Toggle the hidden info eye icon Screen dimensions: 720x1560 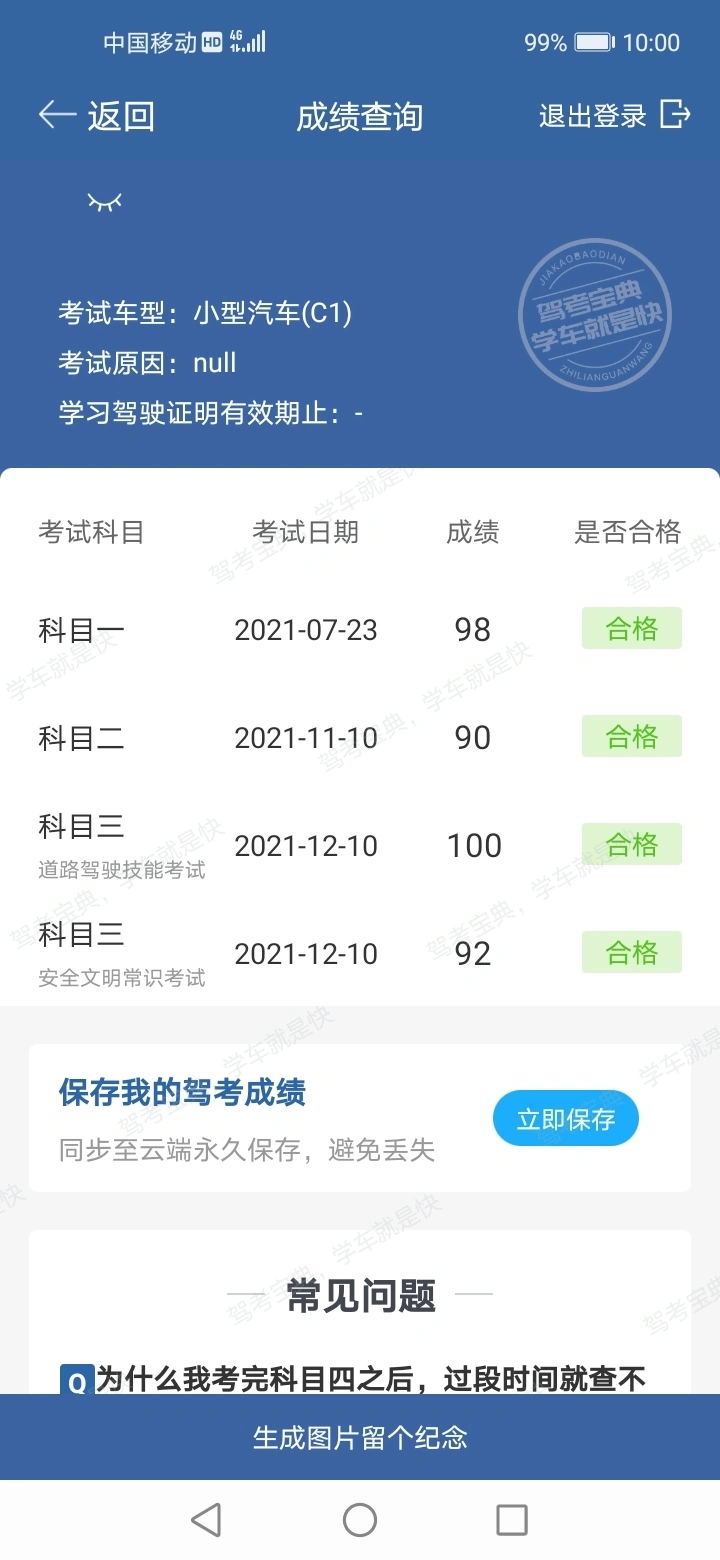[x=104, y=202]
